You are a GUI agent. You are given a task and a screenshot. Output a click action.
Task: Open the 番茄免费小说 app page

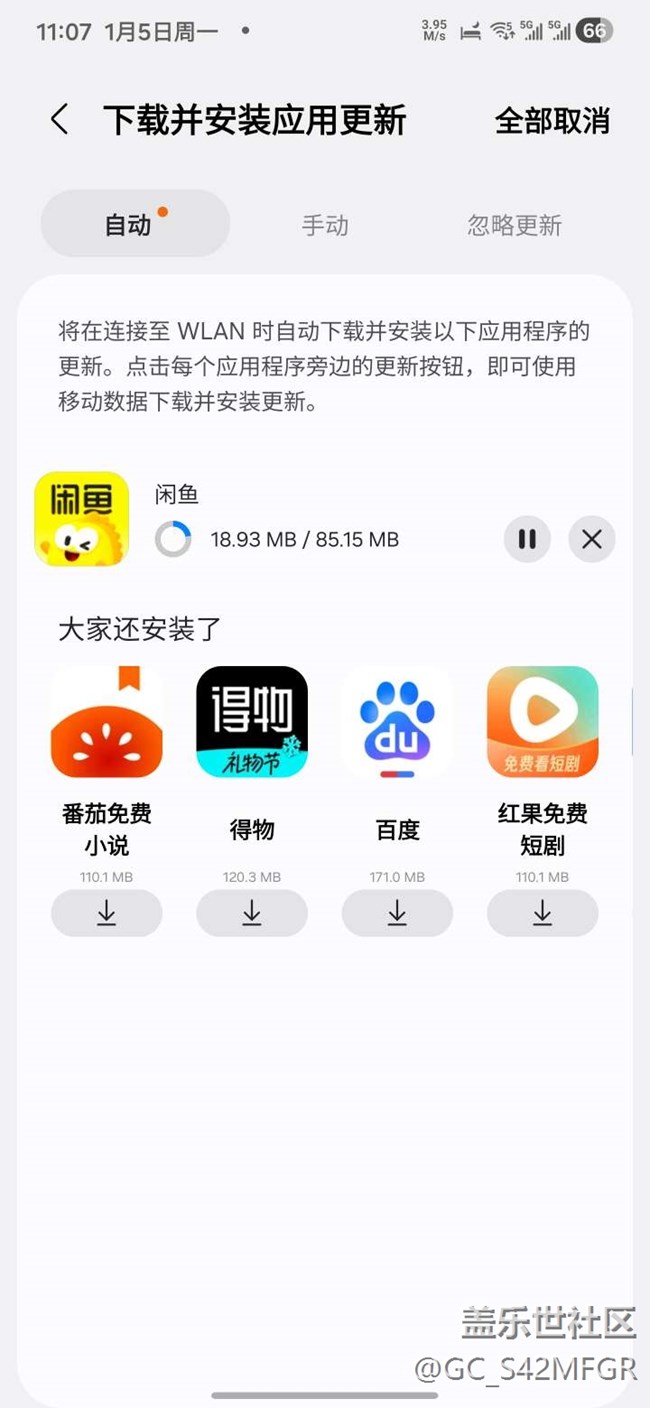[x=107, y=722]
